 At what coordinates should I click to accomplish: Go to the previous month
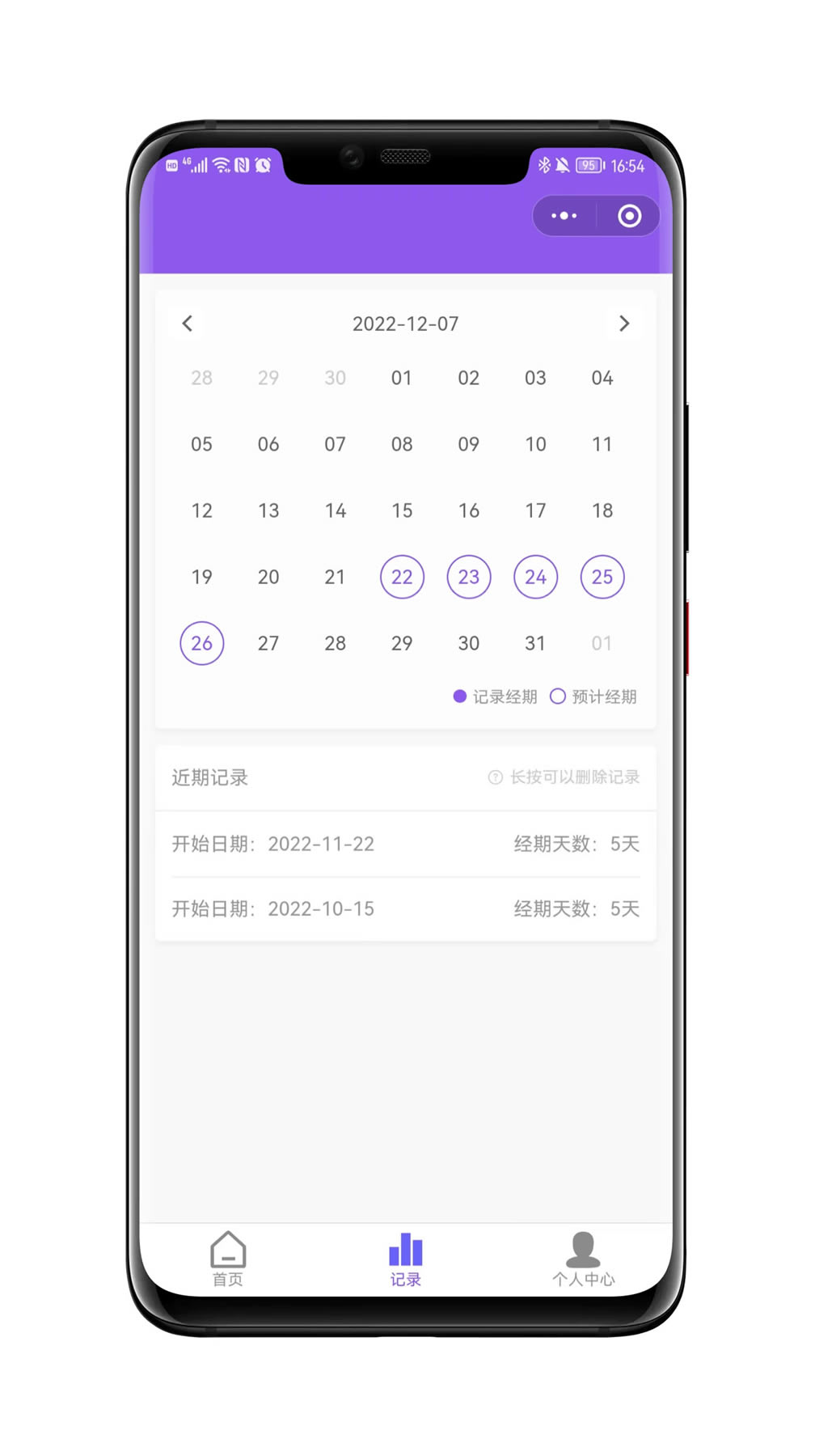pyautogui.click(x=188, y=324)
